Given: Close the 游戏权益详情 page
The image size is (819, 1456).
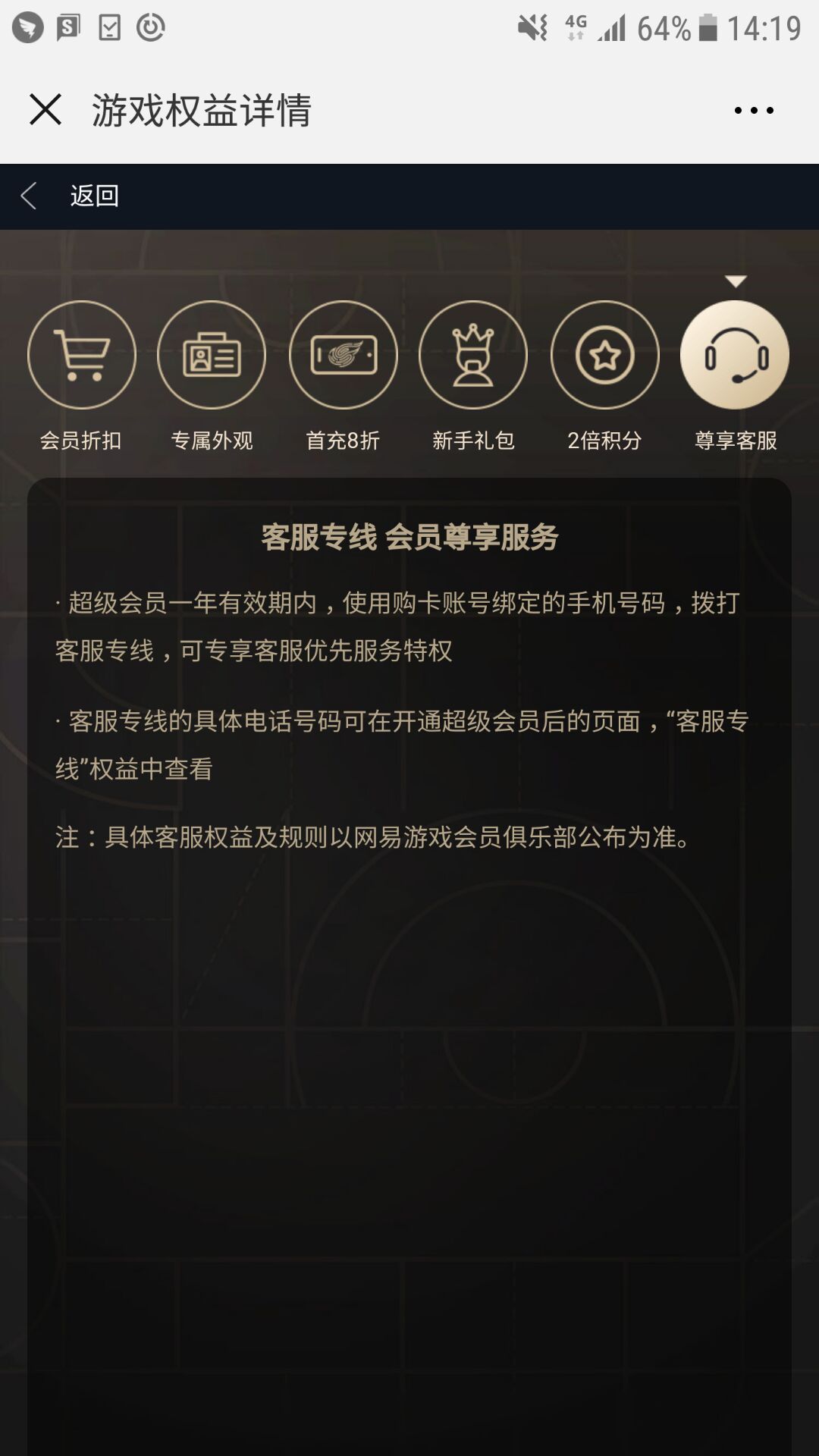Looking at the screenshot, I should tap(45, 110).
